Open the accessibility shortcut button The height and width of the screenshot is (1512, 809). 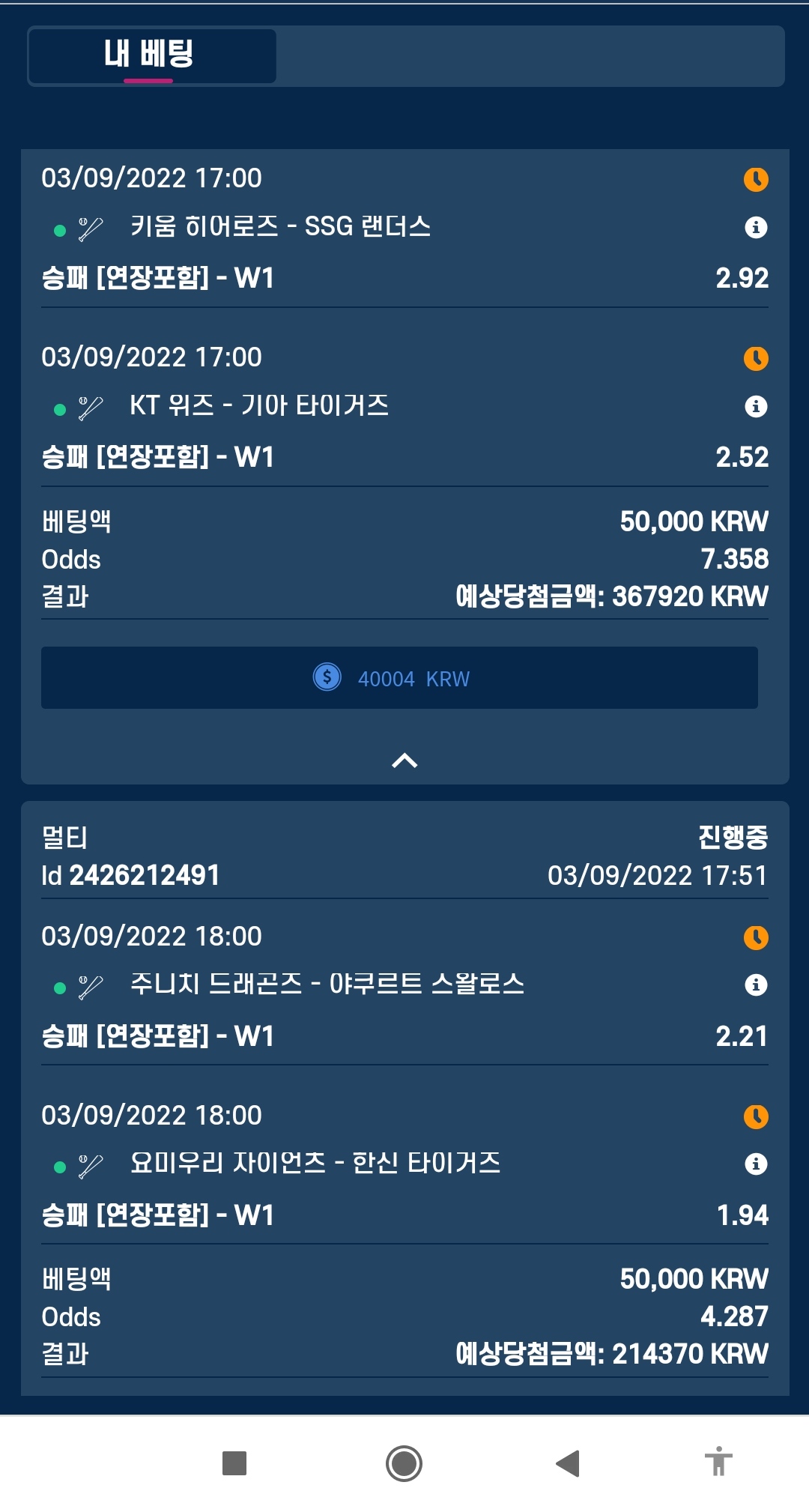(x=718, y=1462)
